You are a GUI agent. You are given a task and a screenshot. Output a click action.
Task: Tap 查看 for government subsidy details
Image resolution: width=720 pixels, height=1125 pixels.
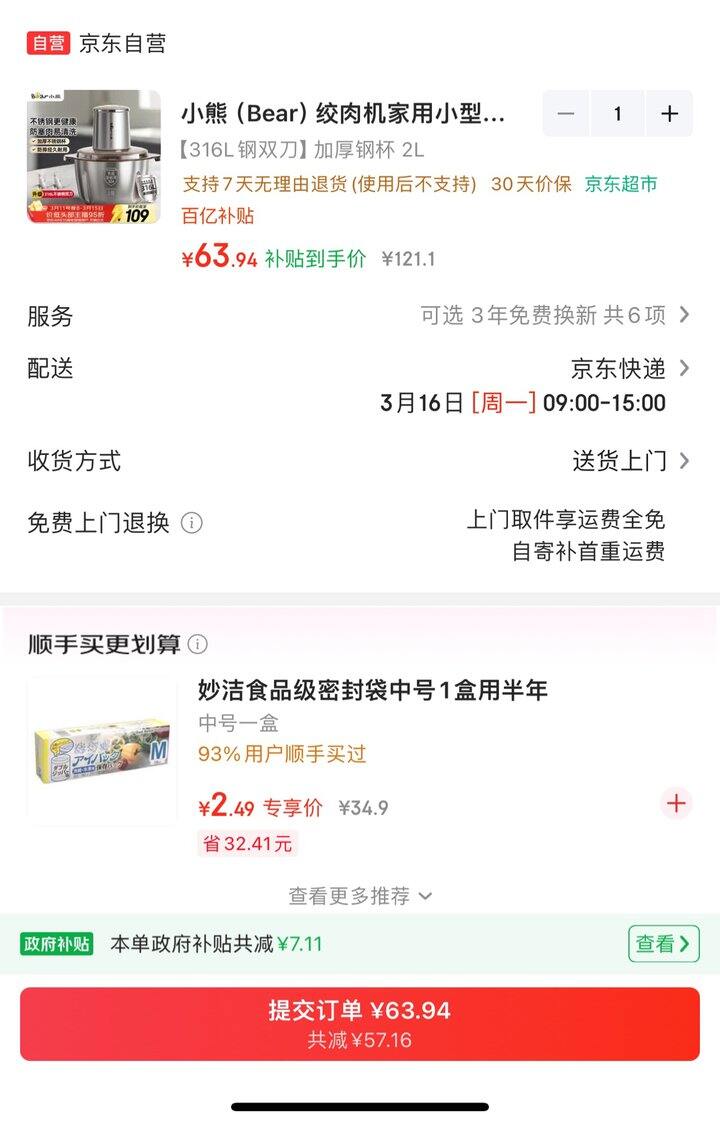point(663,944)
